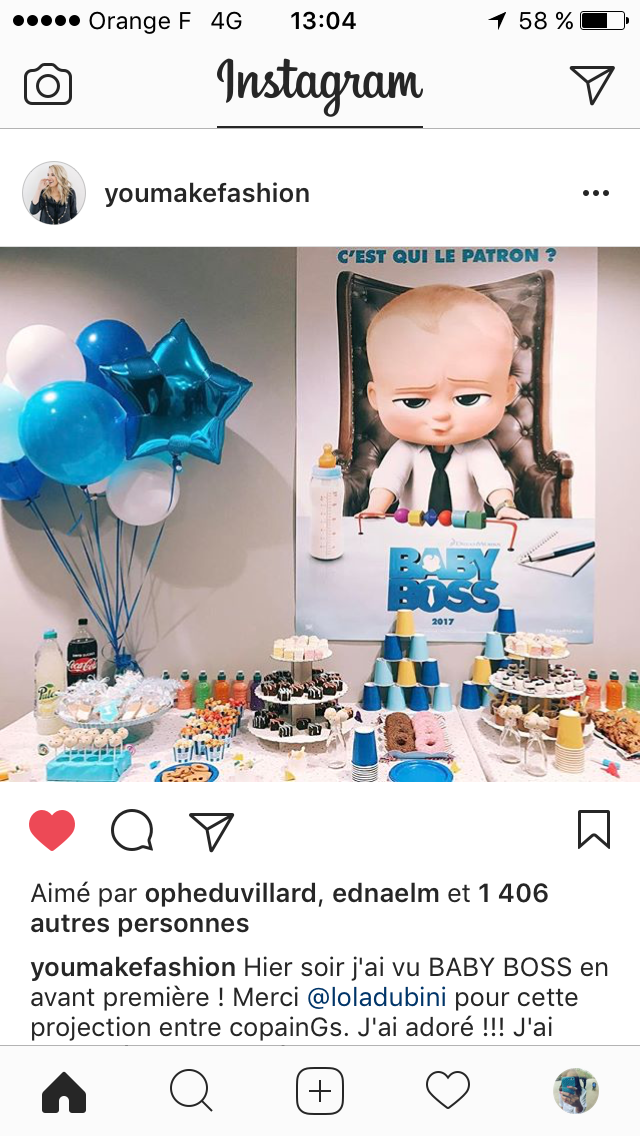Open the camera from the top bar
This screenshot has width=640, height=1136.
48,85
